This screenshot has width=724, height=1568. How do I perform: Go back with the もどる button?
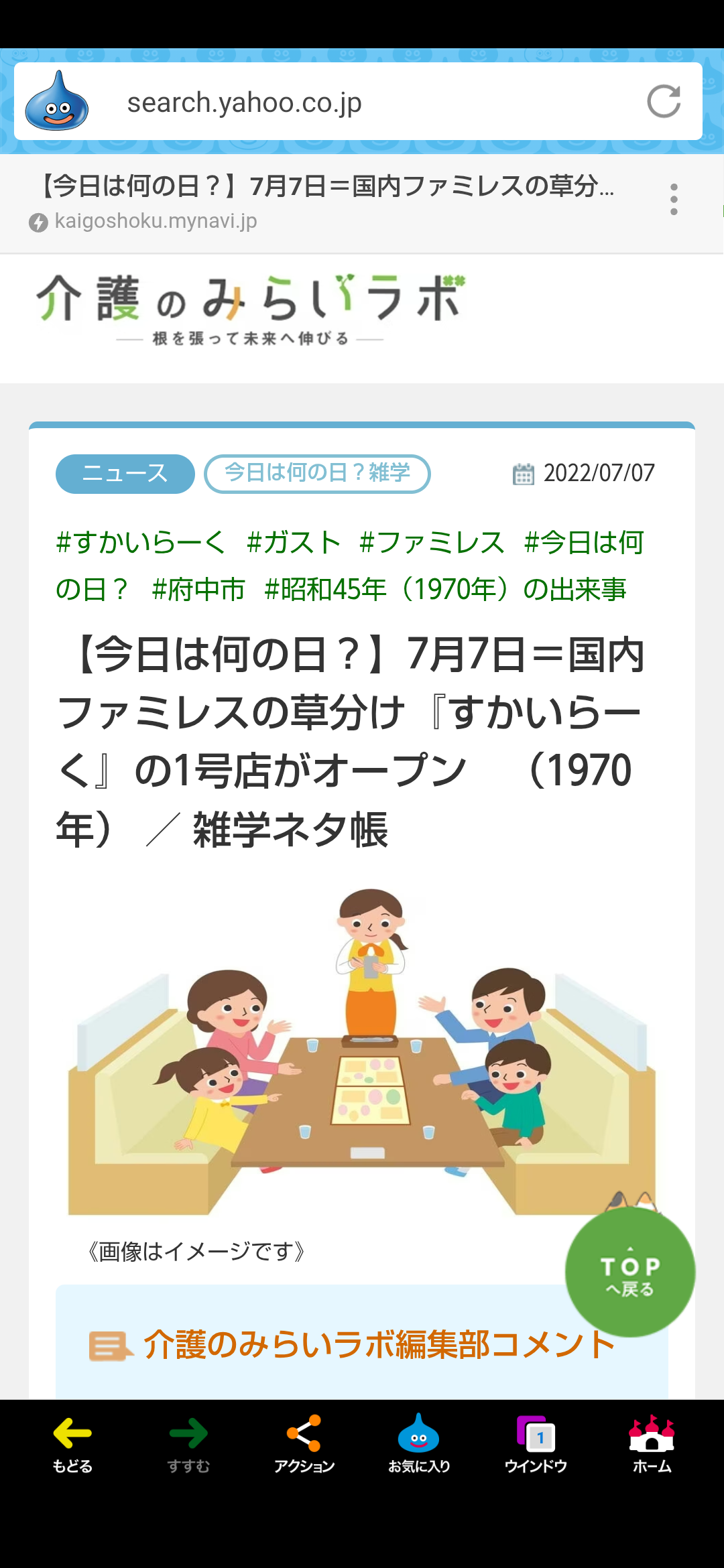72,1444
